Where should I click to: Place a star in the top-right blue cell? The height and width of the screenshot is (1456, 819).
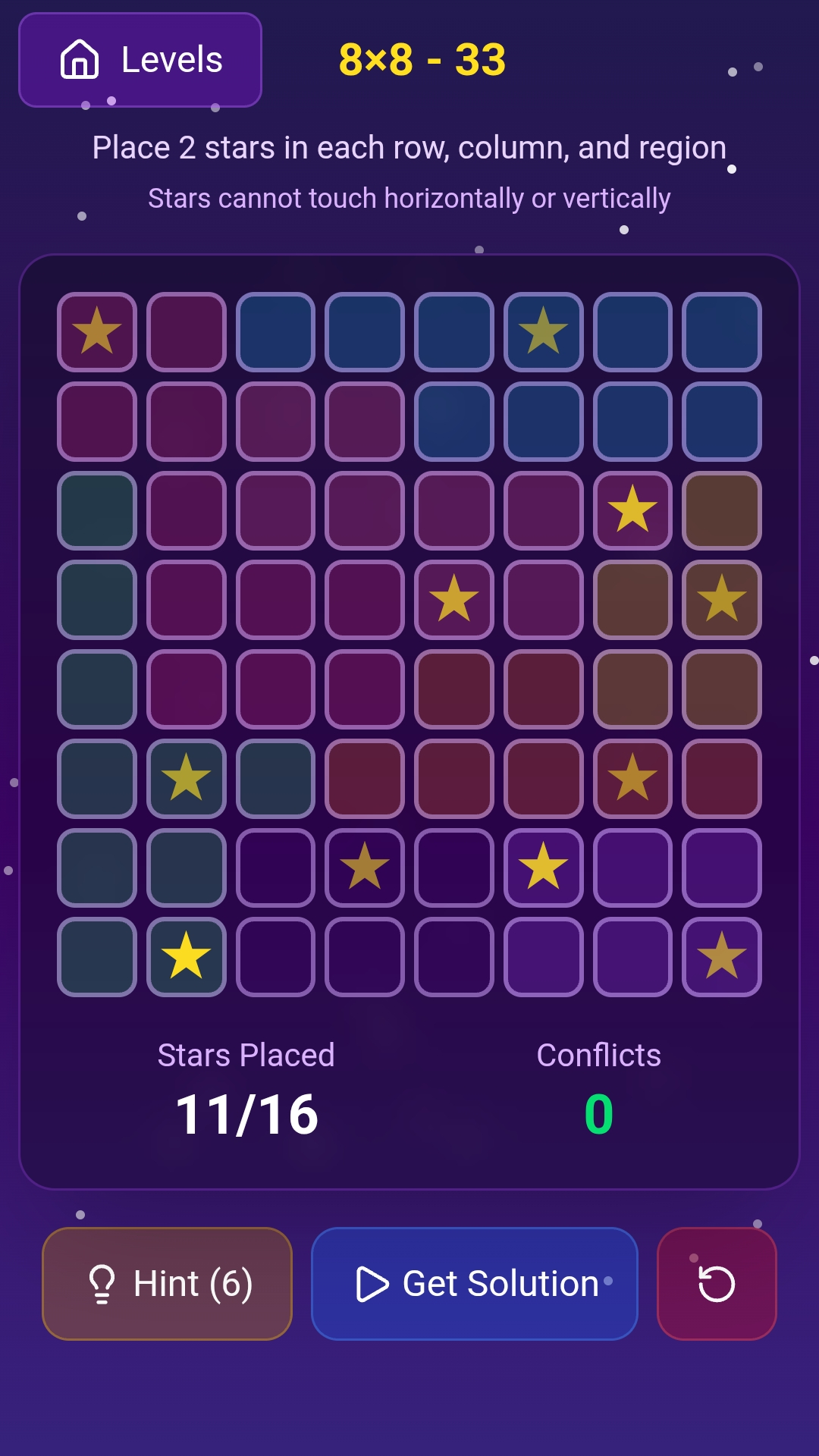coord(721,331)
